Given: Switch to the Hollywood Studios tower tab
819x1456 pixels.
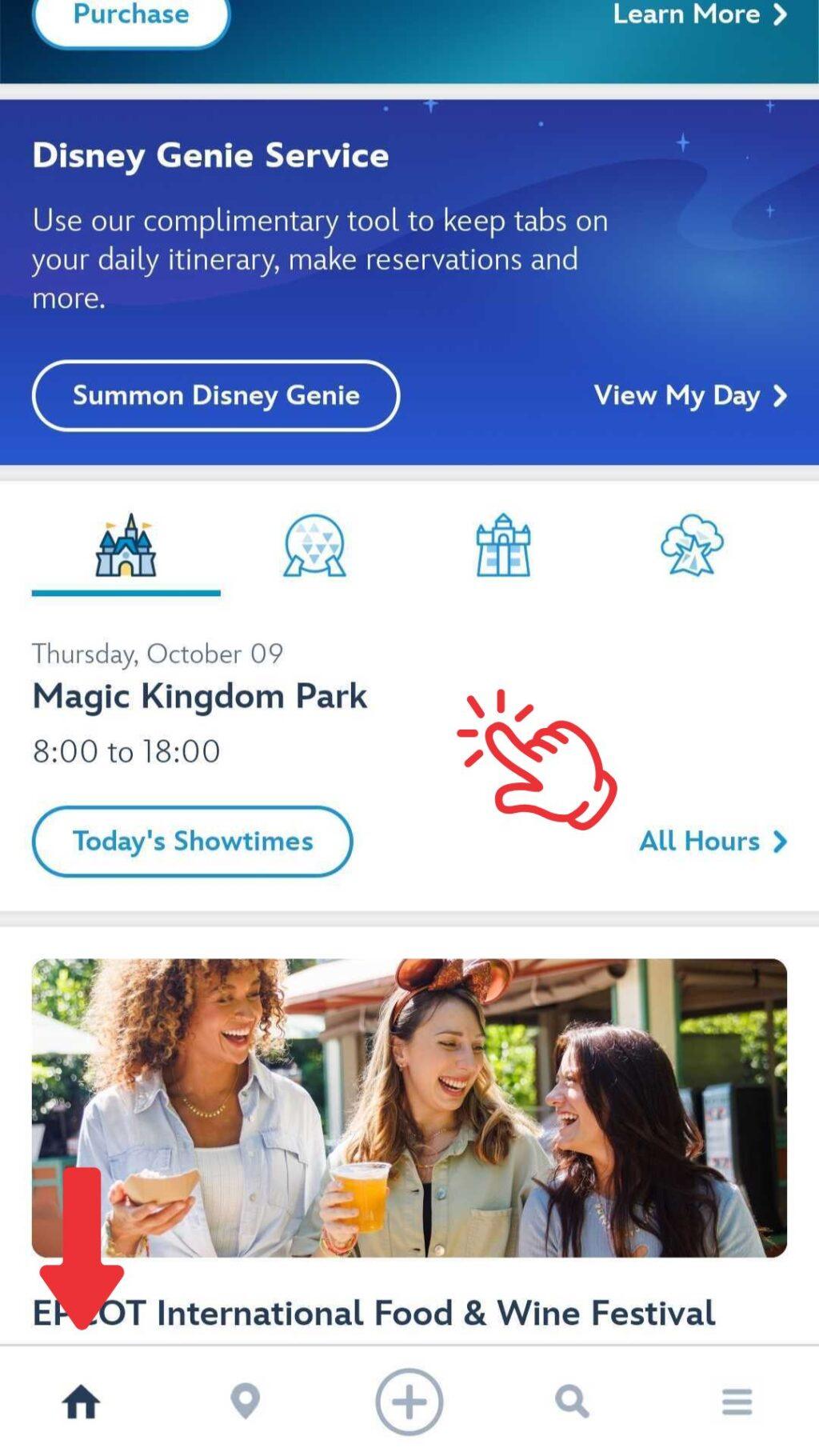Looking at the screenshot, I should (x=503, y=546).
